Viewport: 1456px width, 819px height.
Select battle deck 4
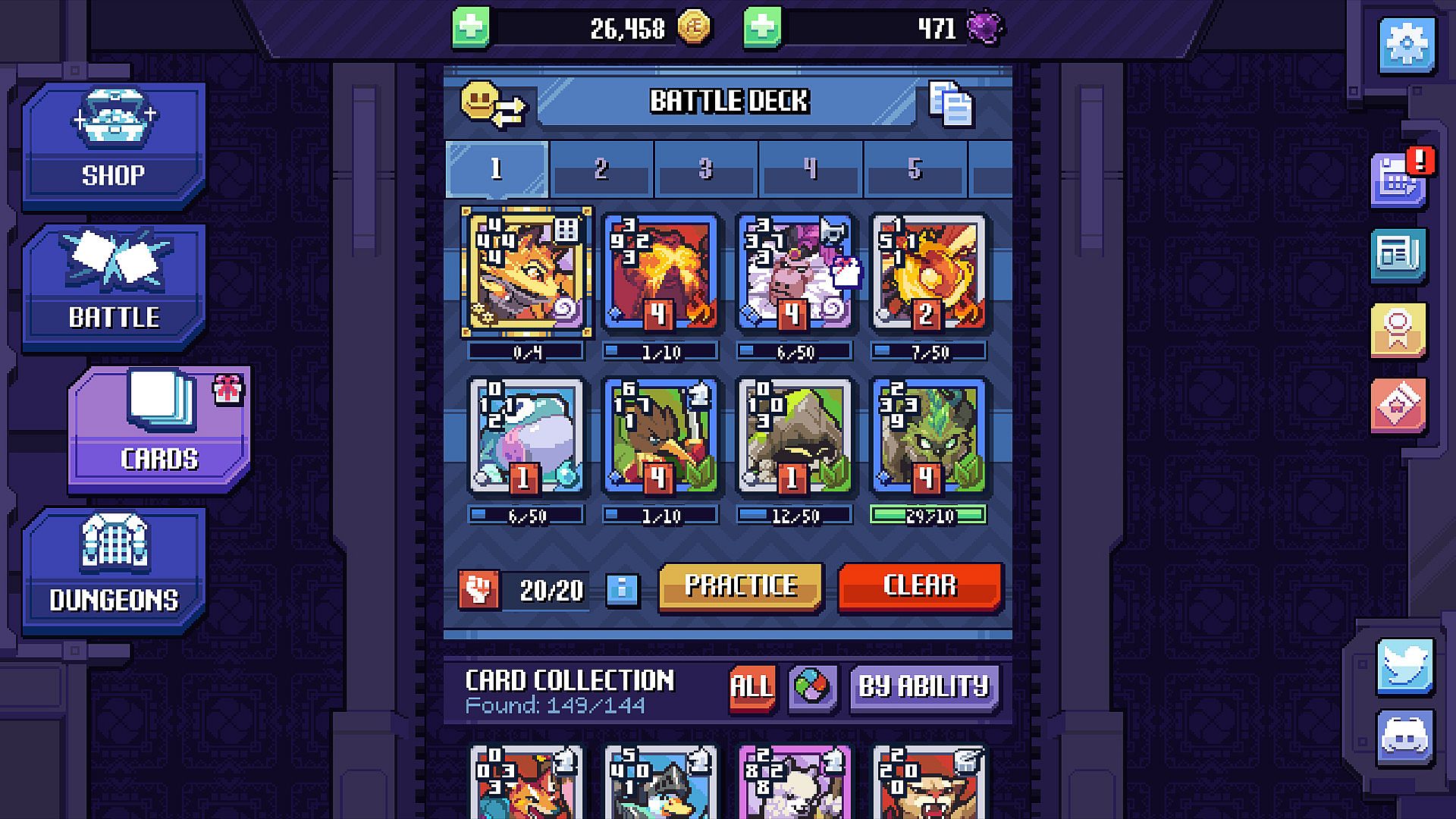click(x=810, y=168)
